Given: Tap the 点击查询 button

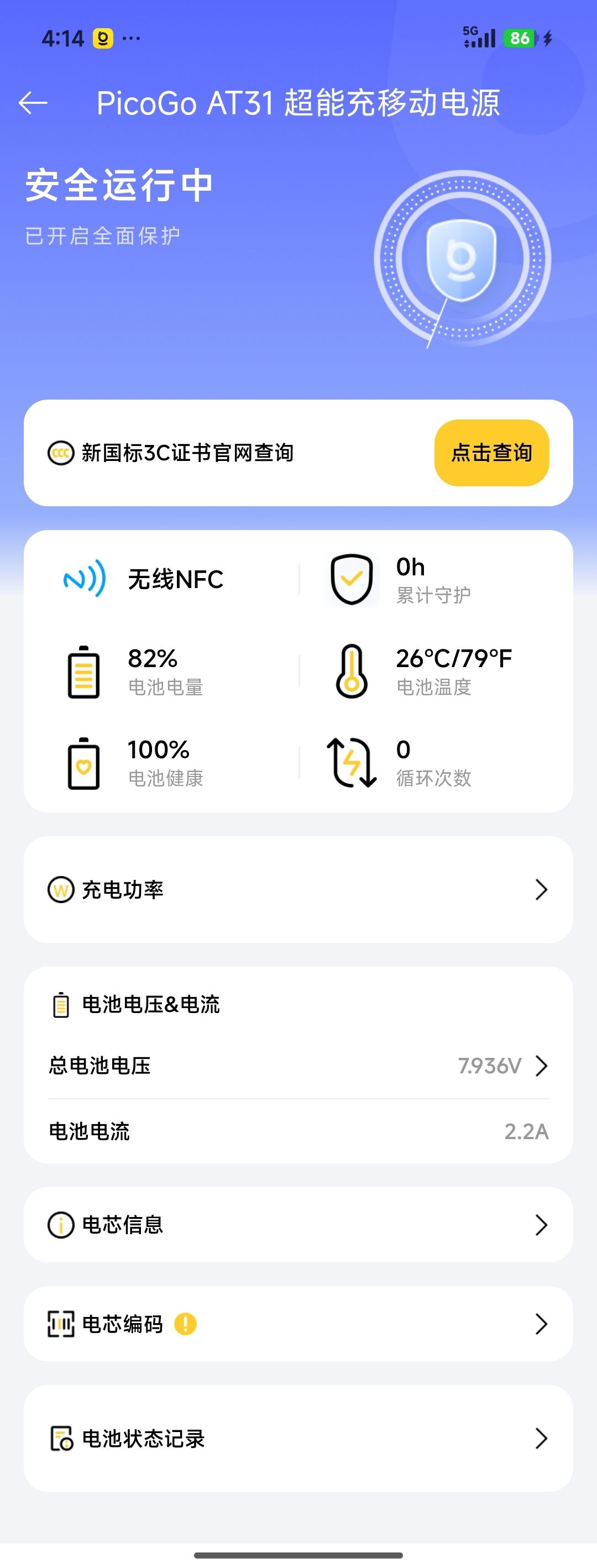Looking at the screenshot, I should tap(491, 452).
